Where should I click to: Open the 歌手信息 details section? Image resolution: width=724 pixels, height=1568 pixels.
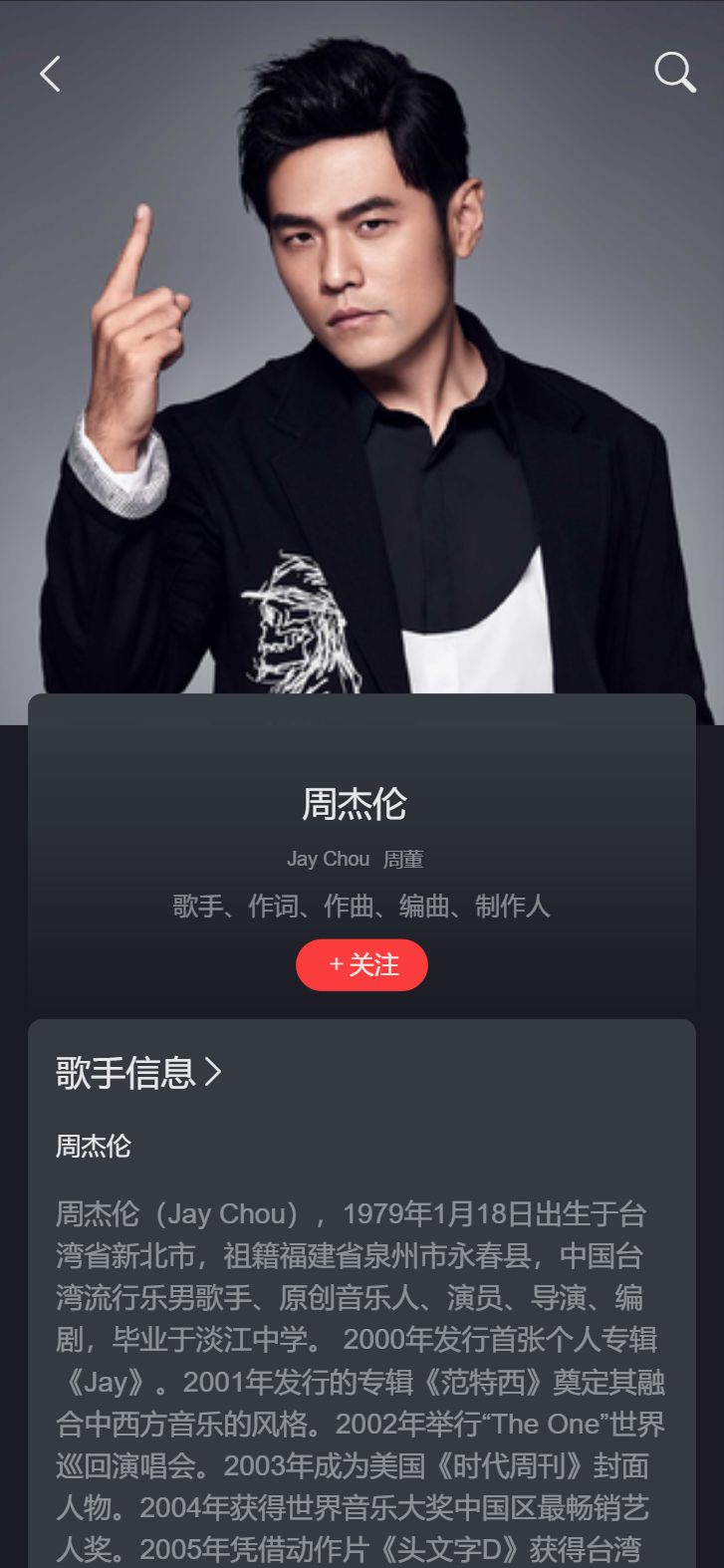[138, 1073]
